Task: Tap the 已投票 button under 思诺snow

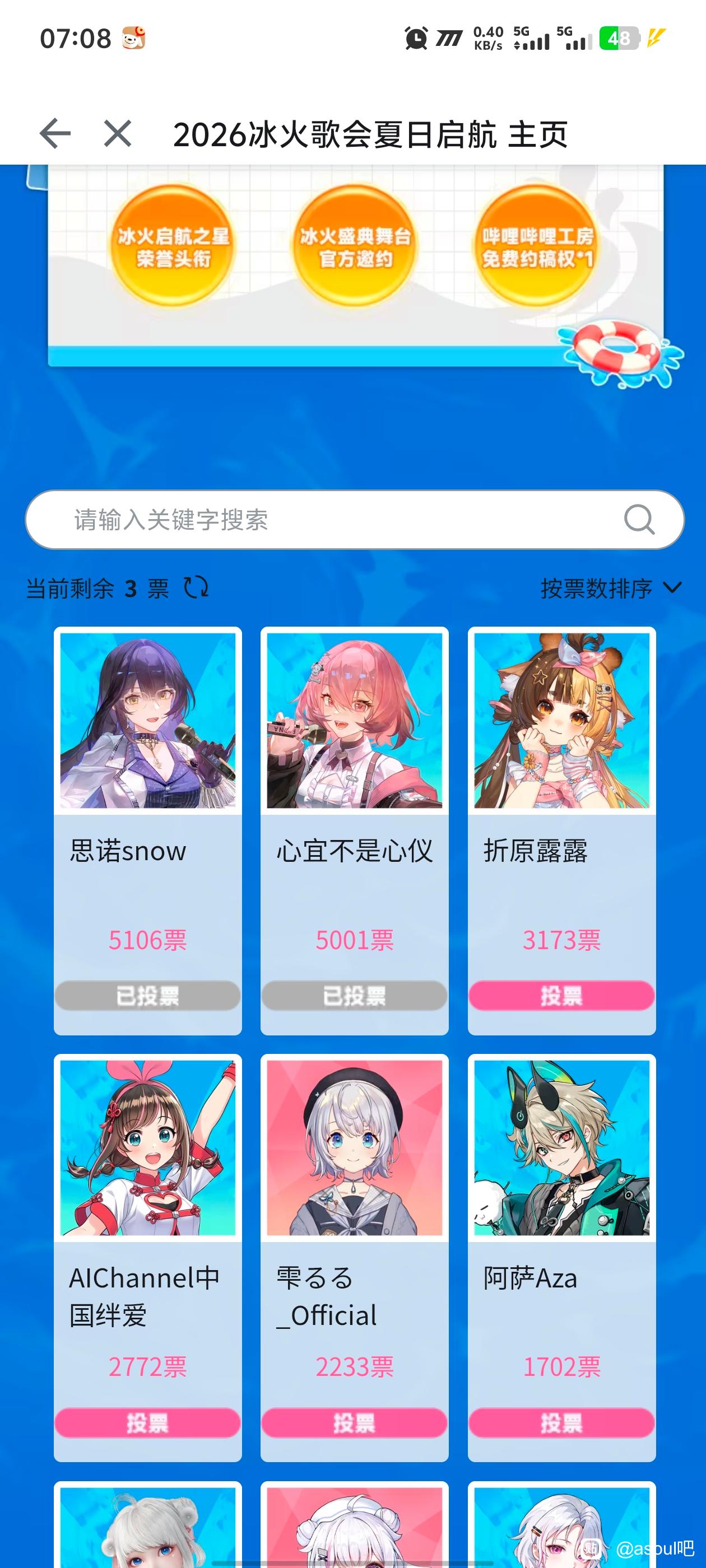Action: (x=147, y=996)
